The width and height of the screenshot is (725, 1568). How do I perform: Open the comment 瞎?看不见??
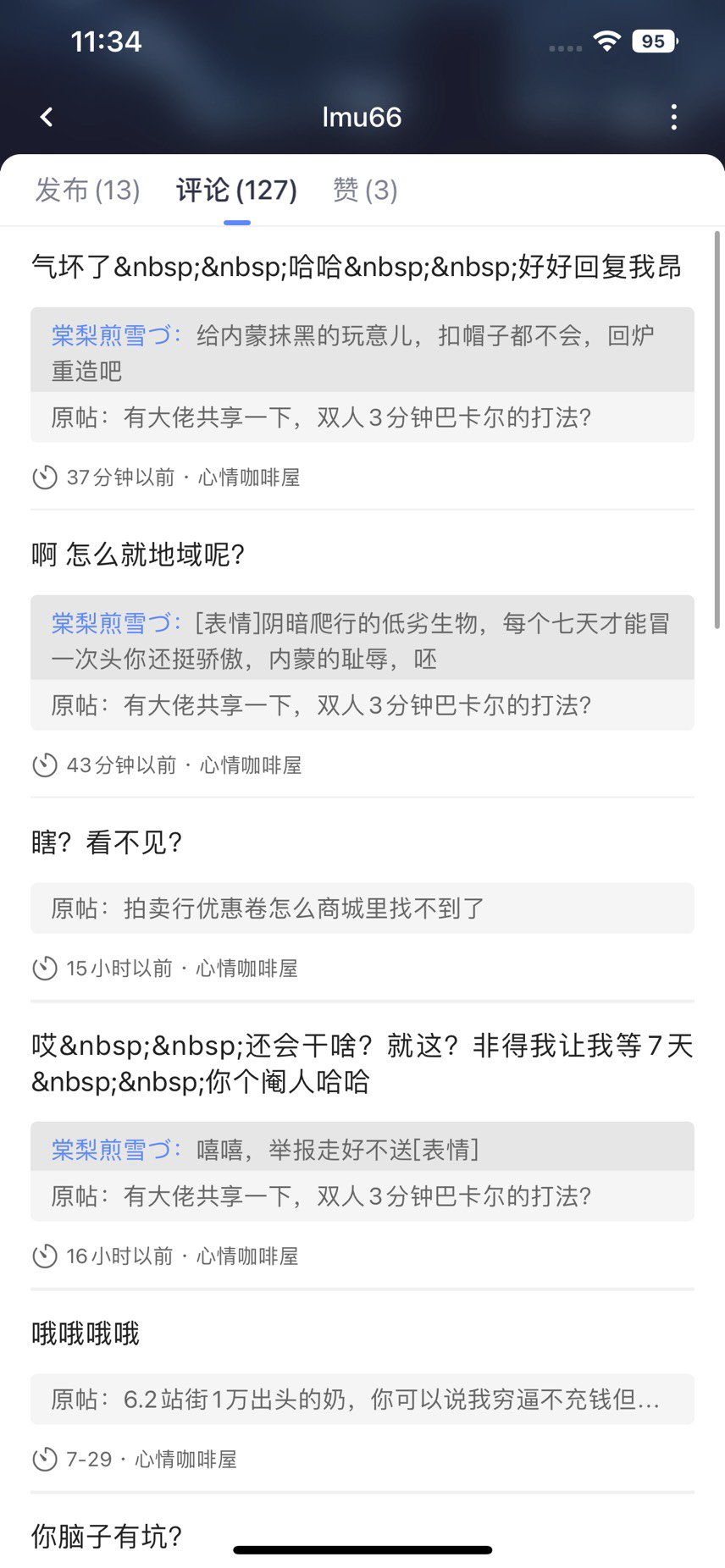107,842
